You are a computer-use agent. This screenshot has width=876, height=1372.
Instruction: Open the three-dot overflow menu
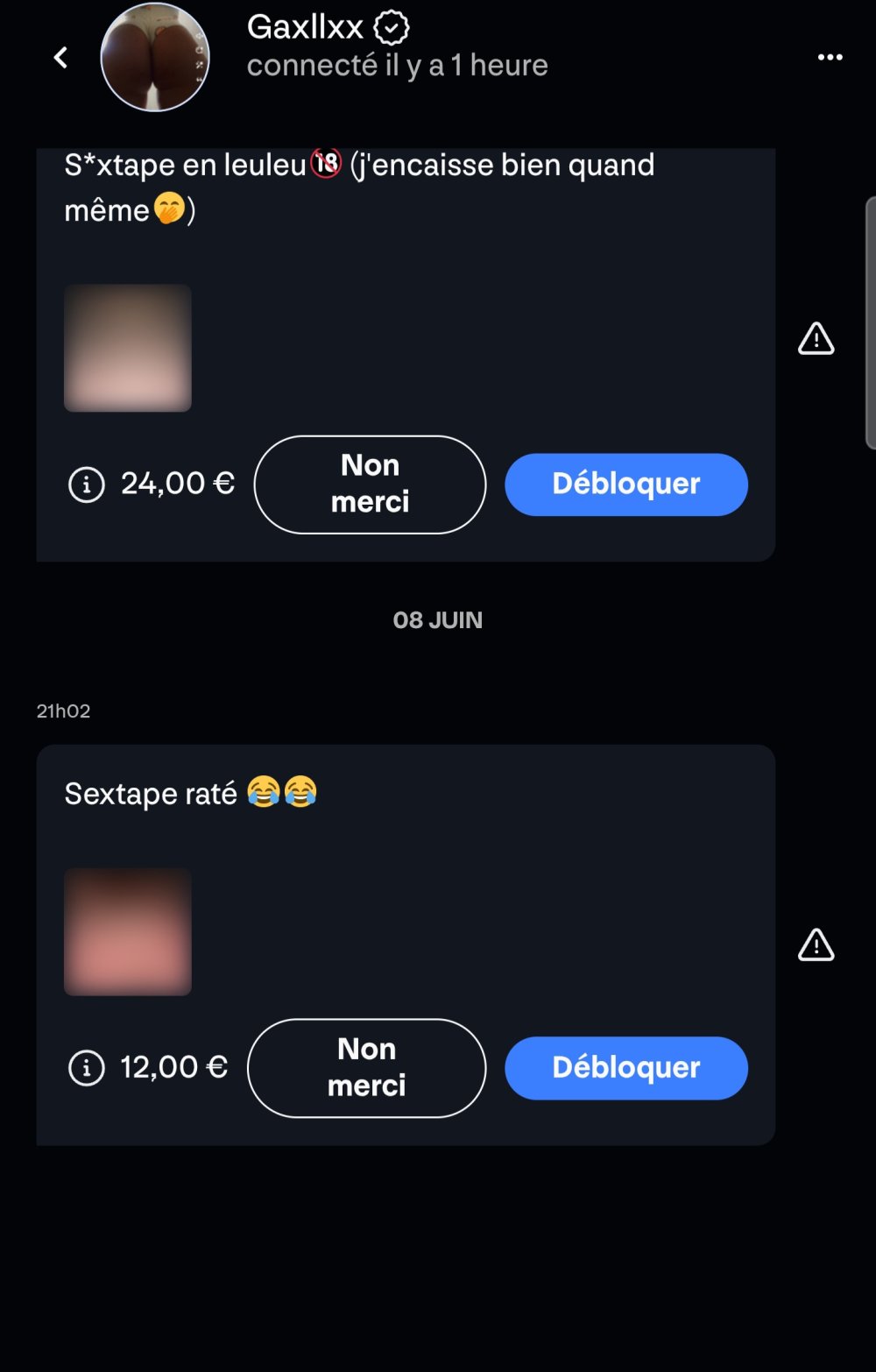pos(830,58)
